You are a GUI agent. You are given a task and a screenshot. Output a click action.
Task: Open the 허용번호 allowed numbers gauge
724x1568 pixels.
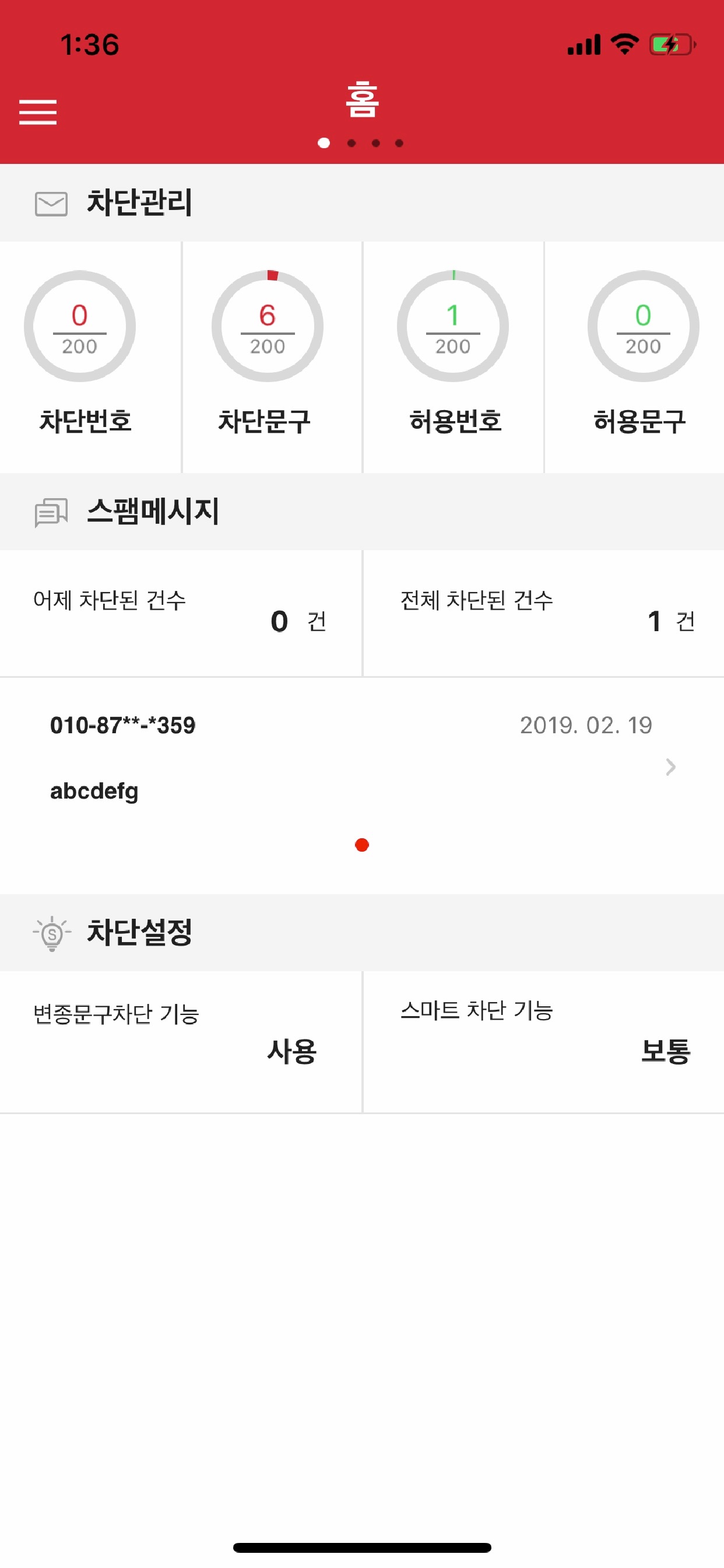[455, 326]
